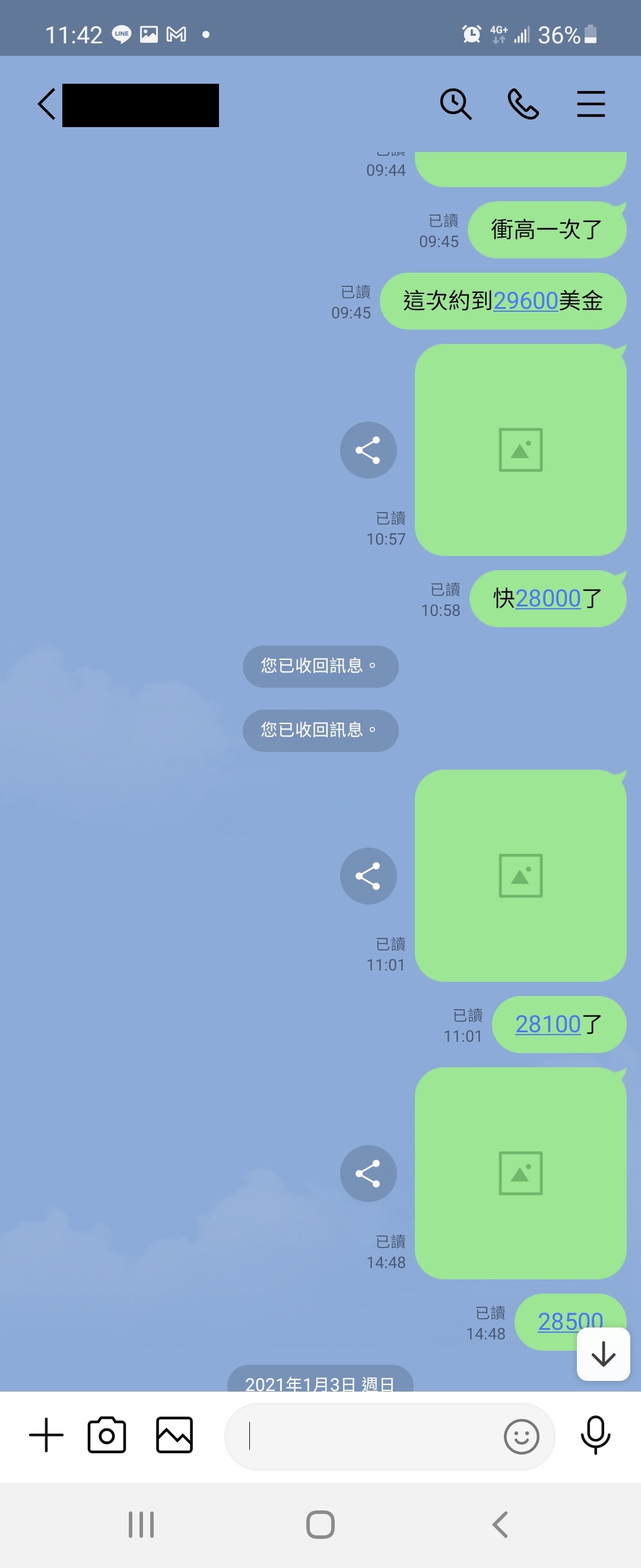Open the image sent at 11:01
Image resolution: width=641 pixels, height=1568 pixels.
tap(520, 876)
